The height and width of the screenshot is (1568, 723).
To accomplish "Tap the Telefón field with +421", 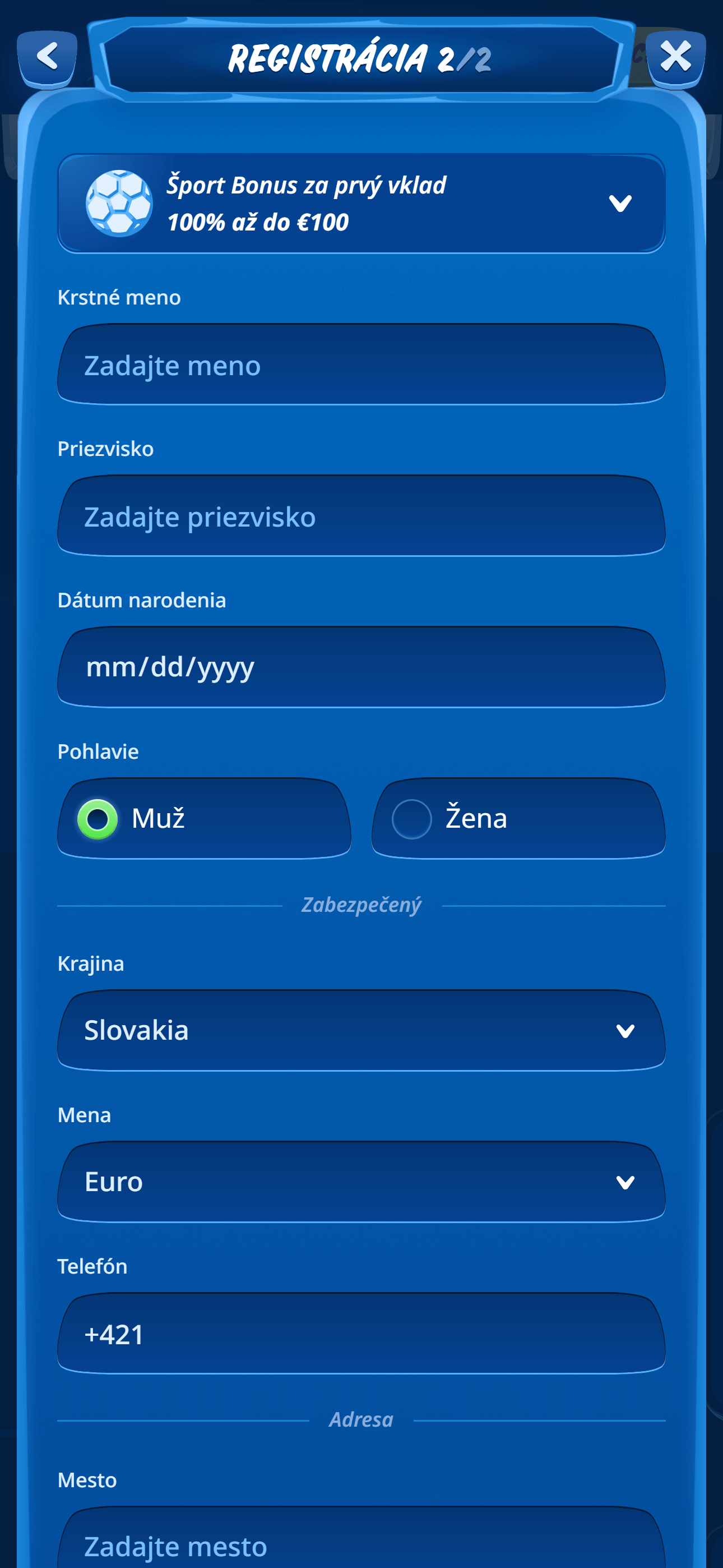I will pos(361,1334).
